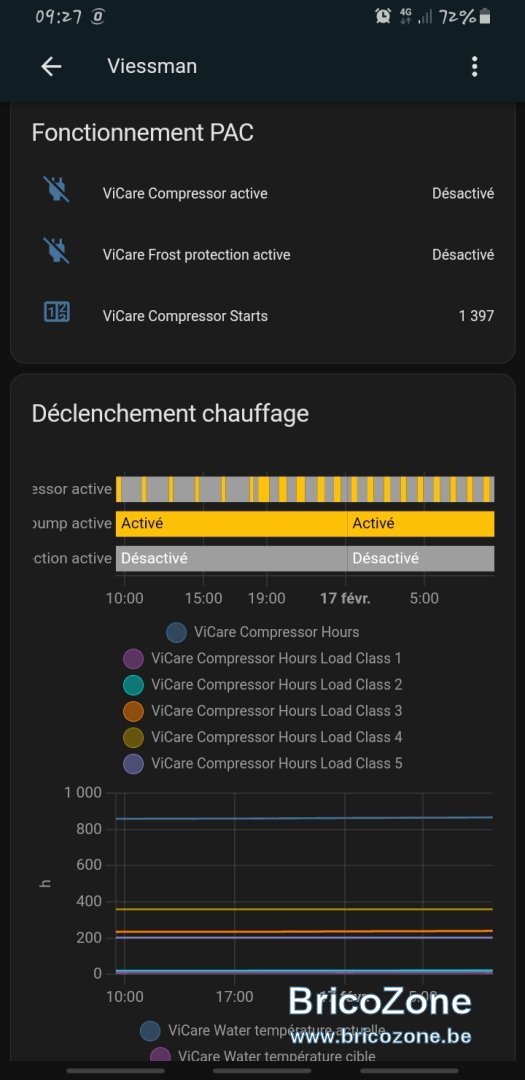Toggle Compressor Hours Load Class 3 series

pyautogui.click(x=262, y=711)
